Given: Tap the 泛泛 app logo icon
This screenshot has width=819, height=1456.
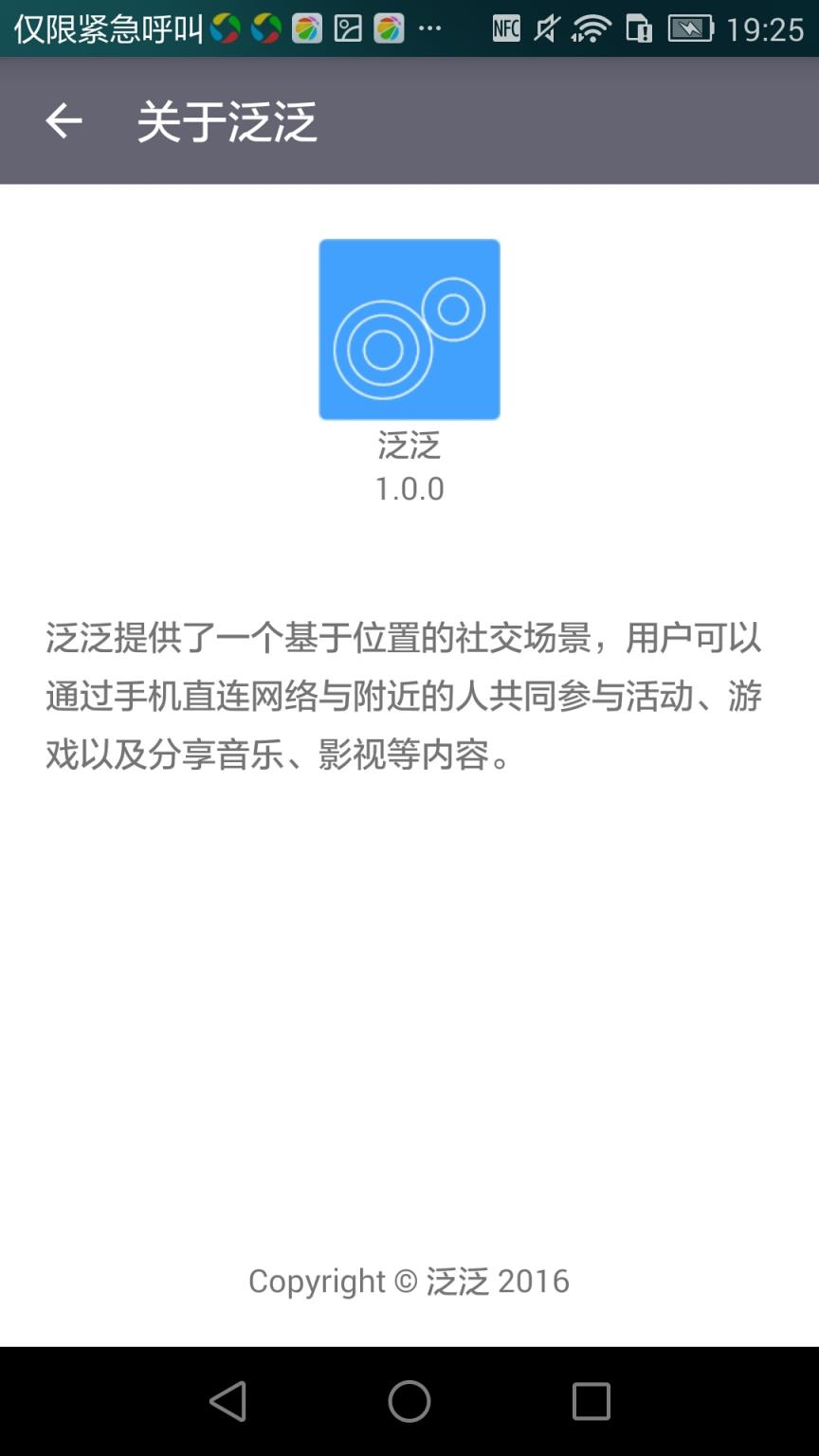Looking at the screenshot, I should (409, 329).
